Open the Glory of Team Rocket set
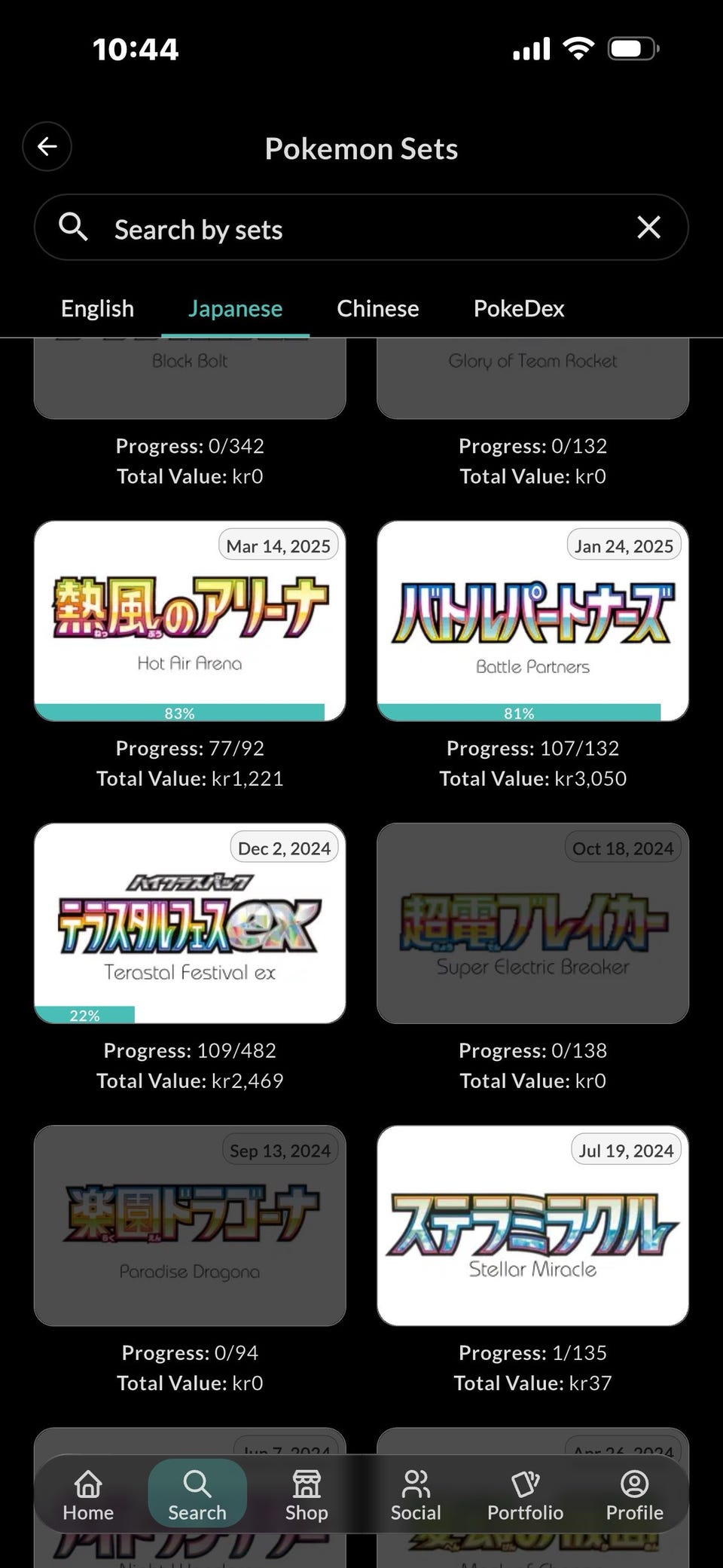The height and width of the screenshot is (1568, 723). pos(532,378)
